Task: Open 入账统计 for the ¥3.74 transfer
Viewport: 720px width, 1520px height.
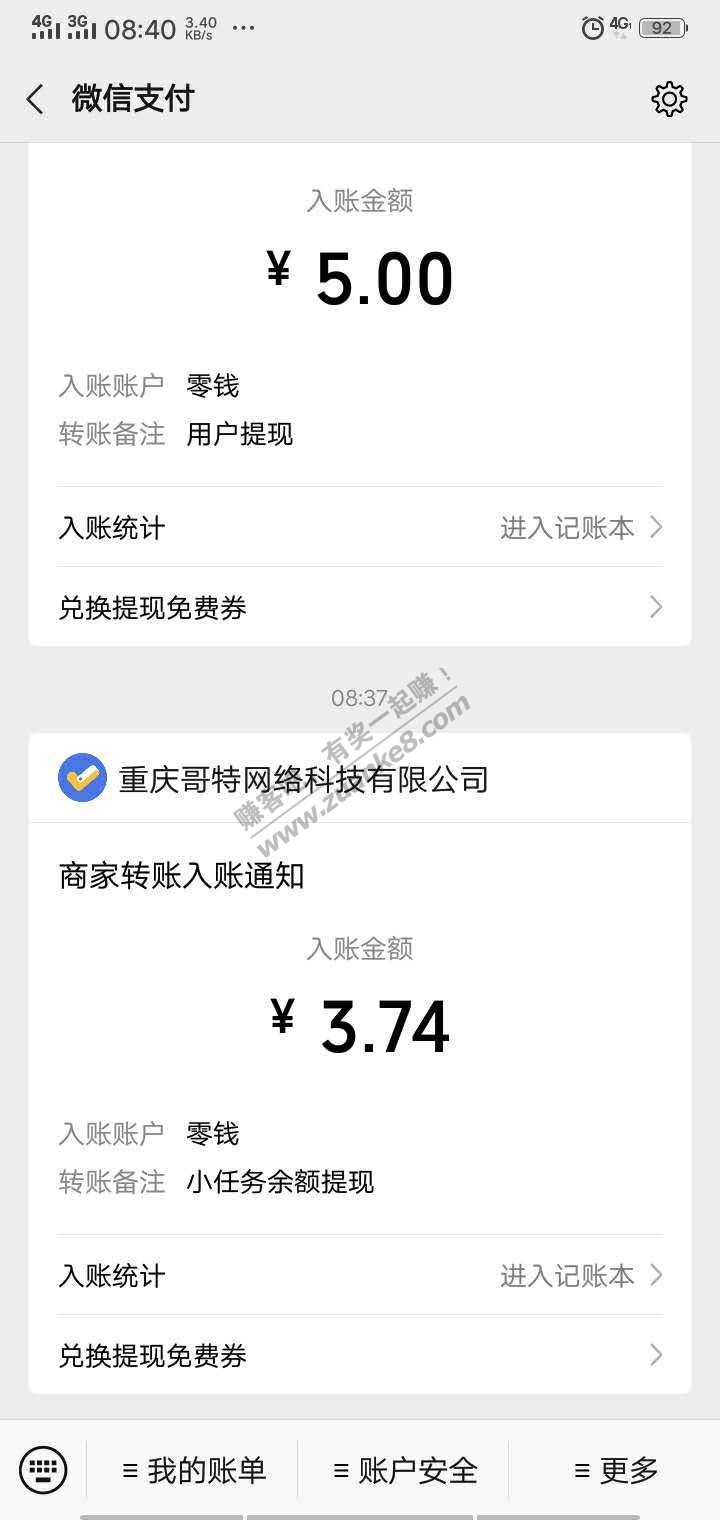Action: tap(360, 1276)
